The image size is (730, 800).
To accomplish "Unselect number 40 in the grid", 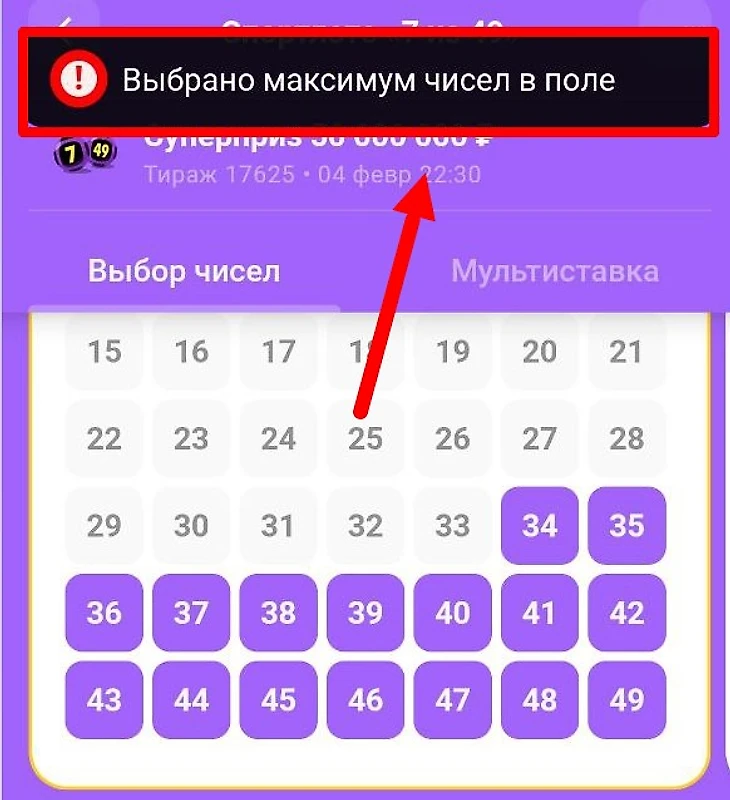I will tap(453, 612).
